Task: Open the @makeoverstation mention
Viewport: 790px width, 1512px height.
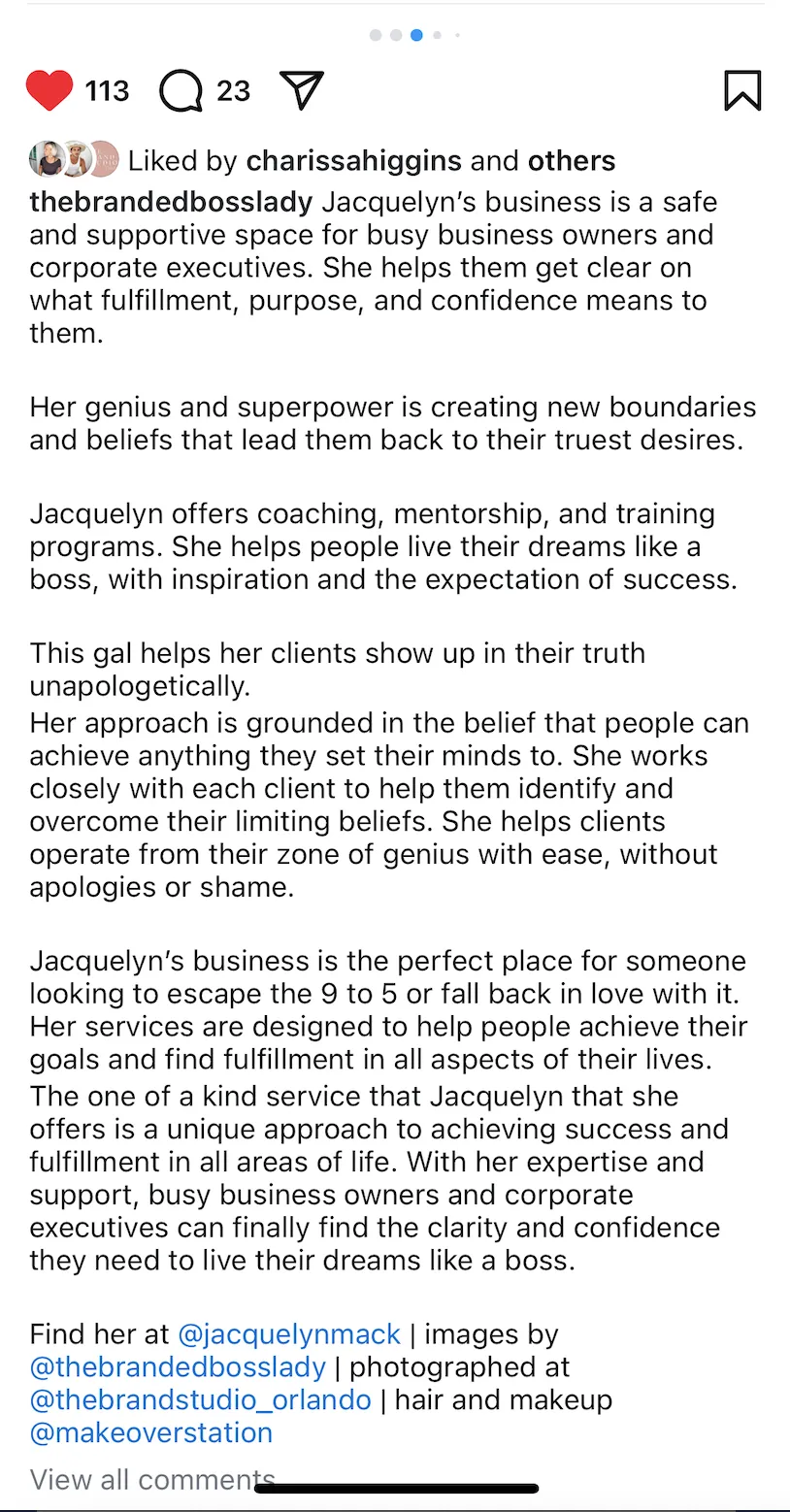Action: tap(151, 1432)
